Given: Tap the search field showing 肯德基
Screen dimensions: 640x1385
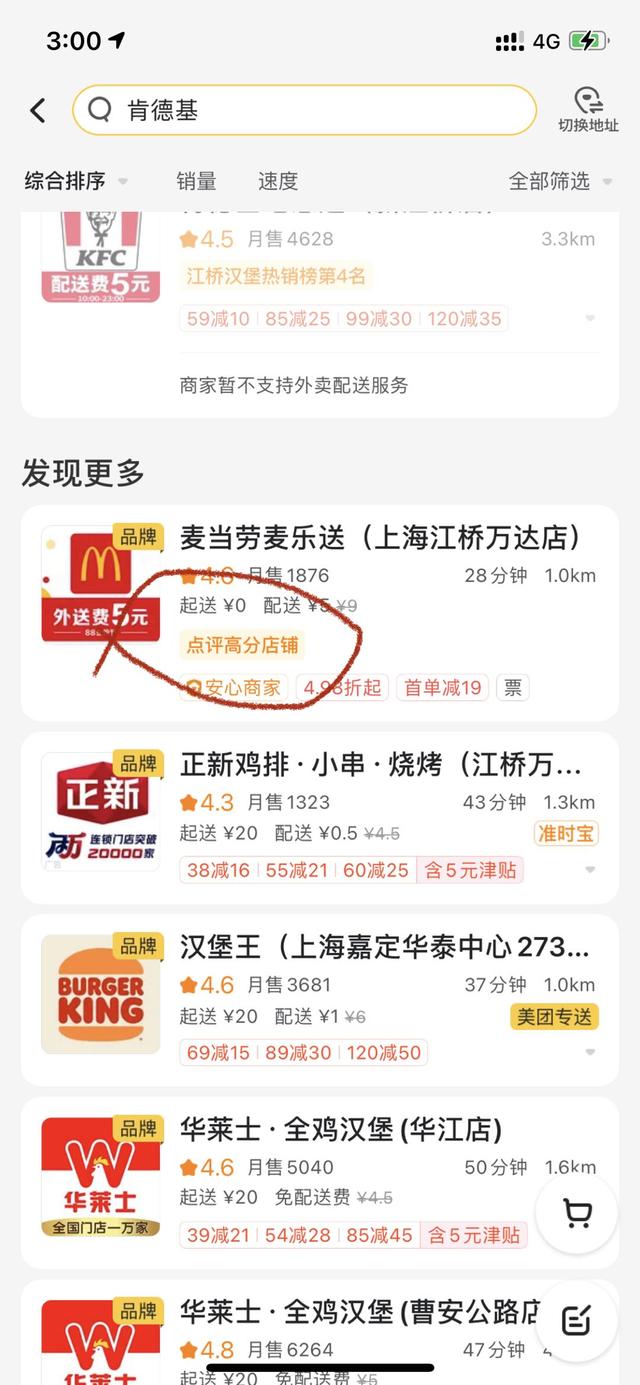Looking at the screenshot, I should (x=304, y=110).
